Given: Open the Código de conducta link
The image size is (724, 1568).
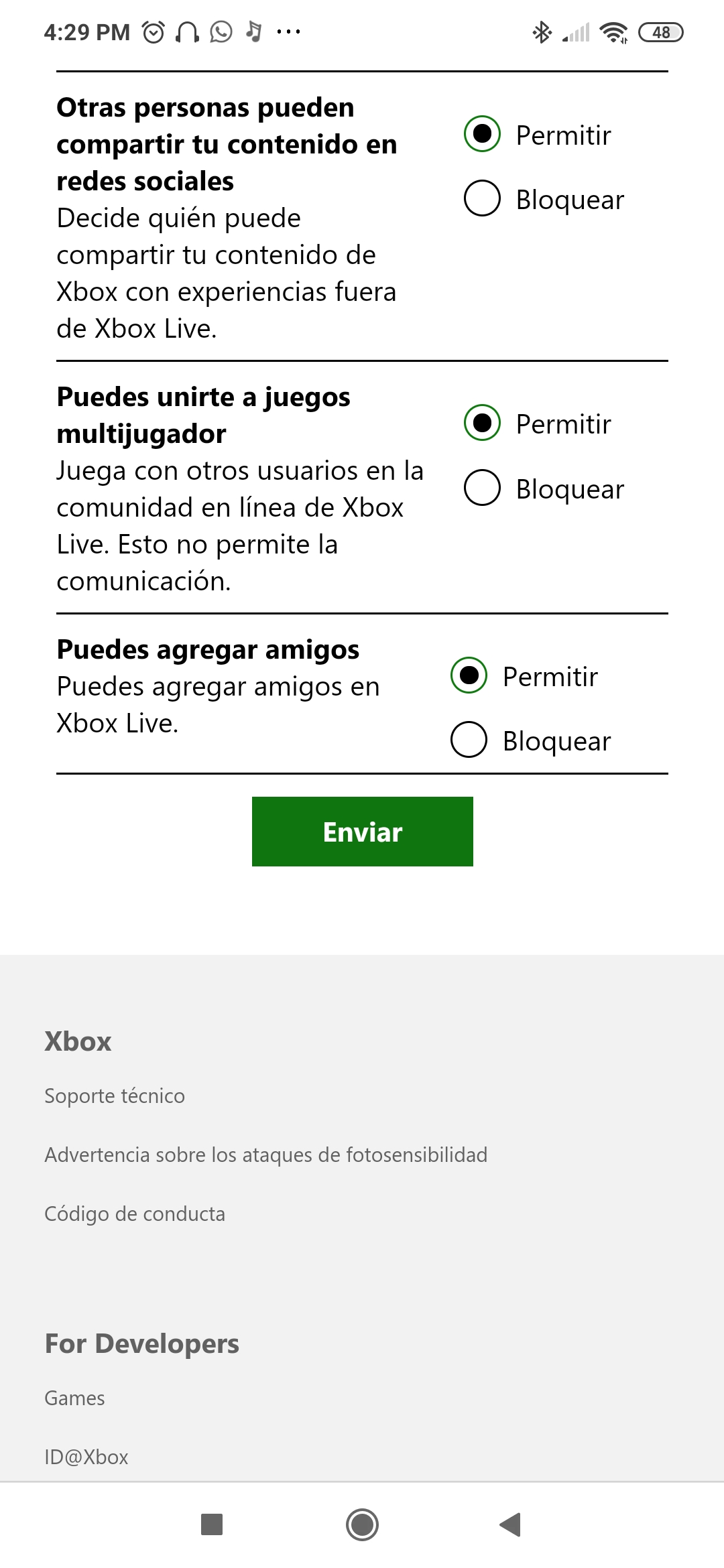Looking at the screenshot, I should coord(135,1214).
